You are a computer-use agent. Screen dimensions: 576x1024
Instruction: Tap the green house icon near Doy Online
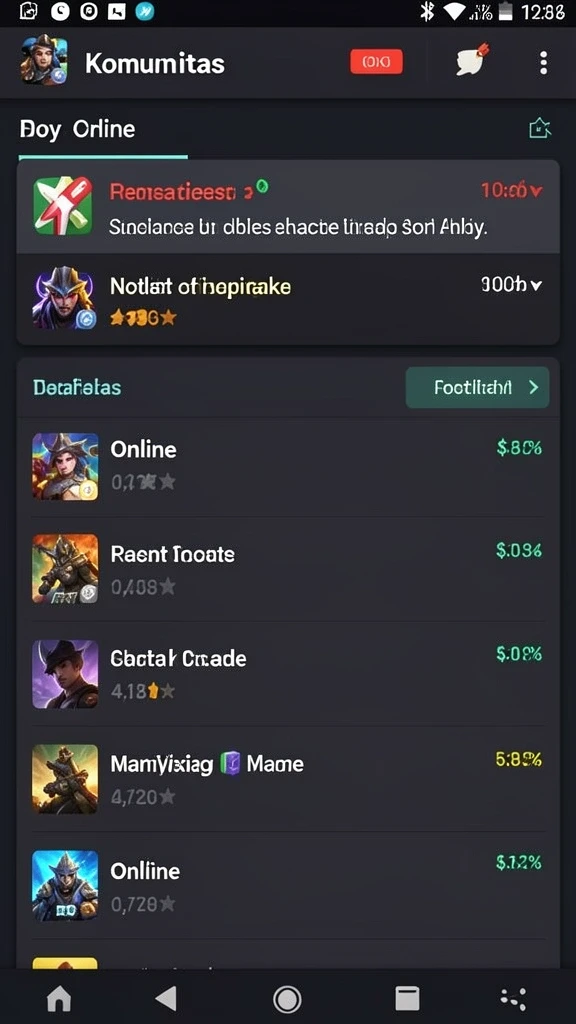(539, 128)
